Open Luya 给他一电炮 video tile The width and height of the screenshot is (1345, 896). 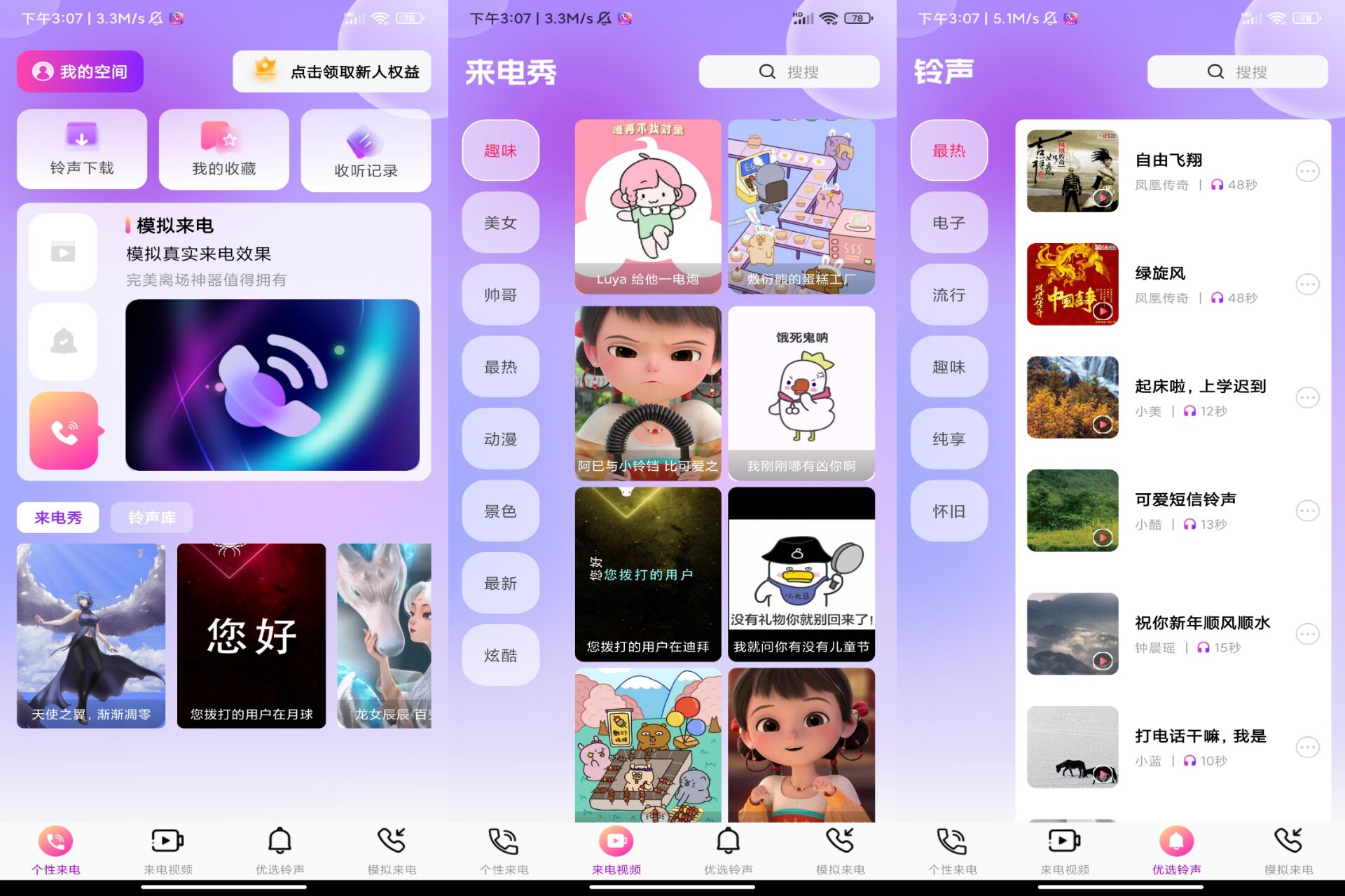[x=647, y=206]
